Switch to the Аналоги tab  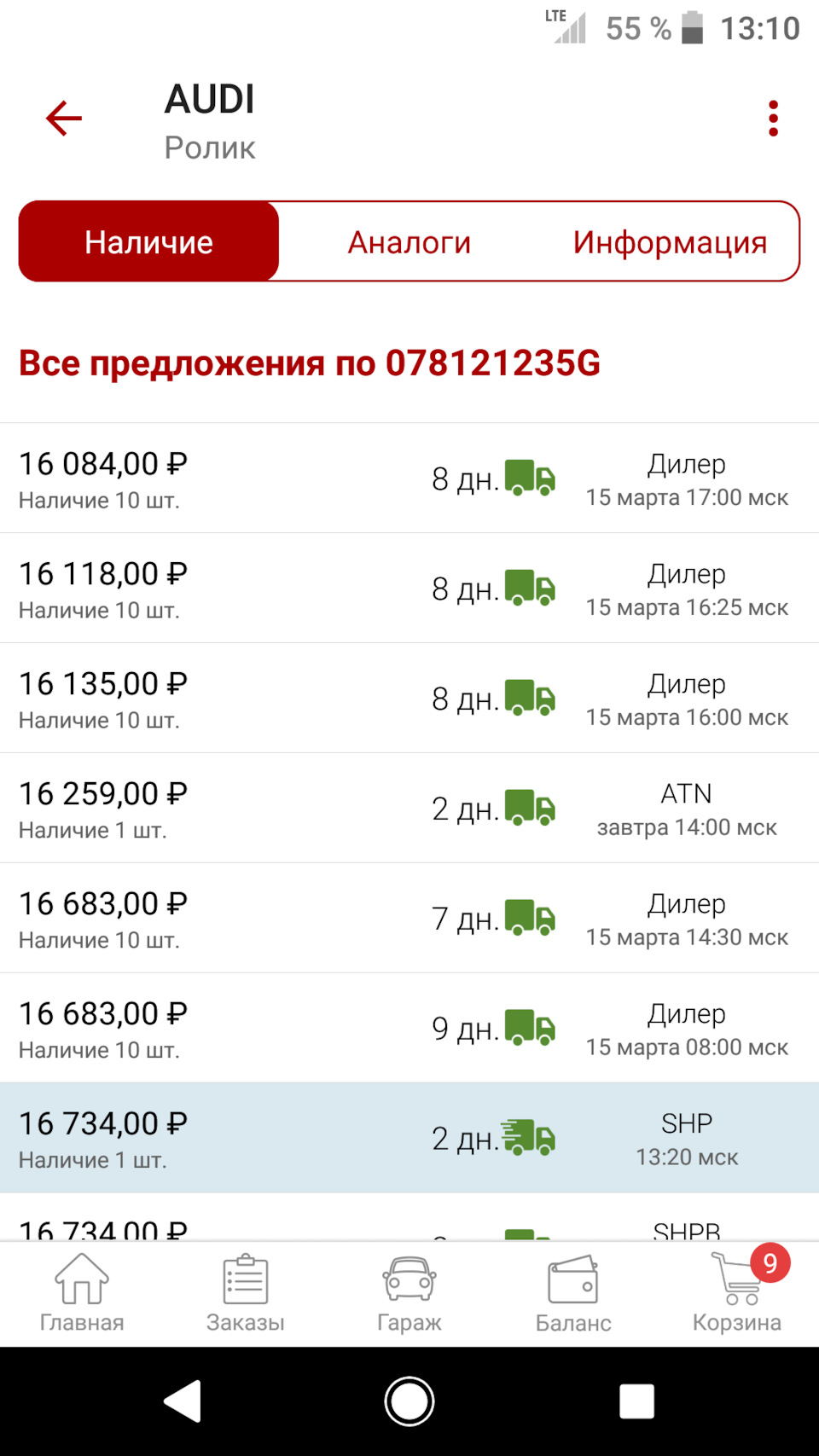(x=409, y=241)
